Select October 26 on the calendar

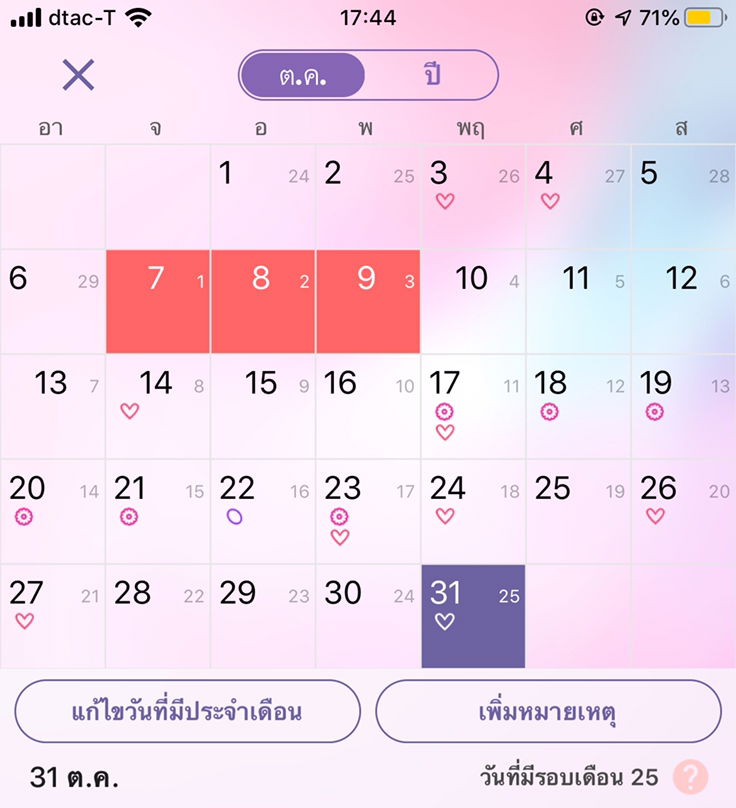tap(683, 511)
